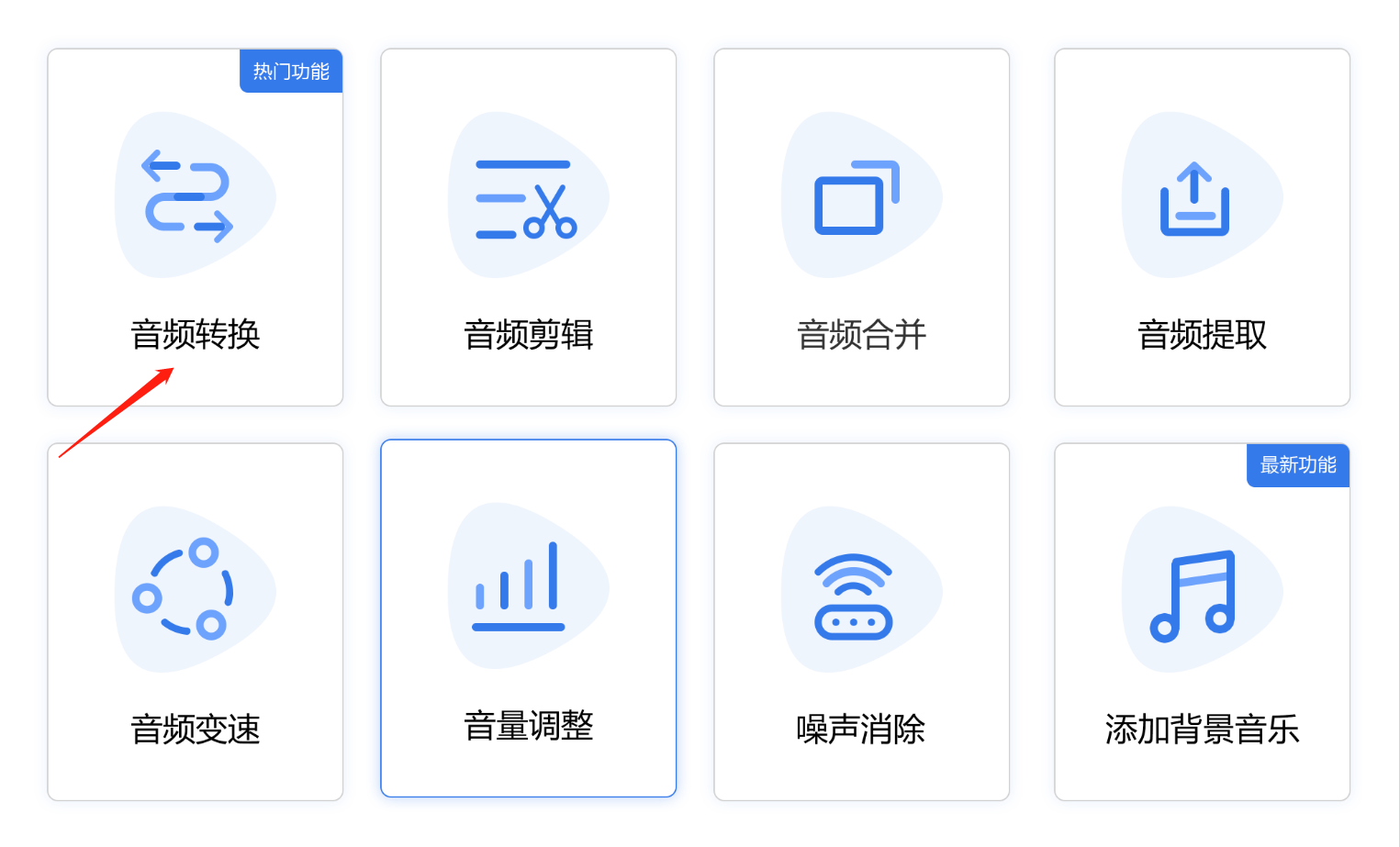Tap the 添加背景音乐 background music card
Viewport: 1400px width, 847px height.
pos(1202,621)
